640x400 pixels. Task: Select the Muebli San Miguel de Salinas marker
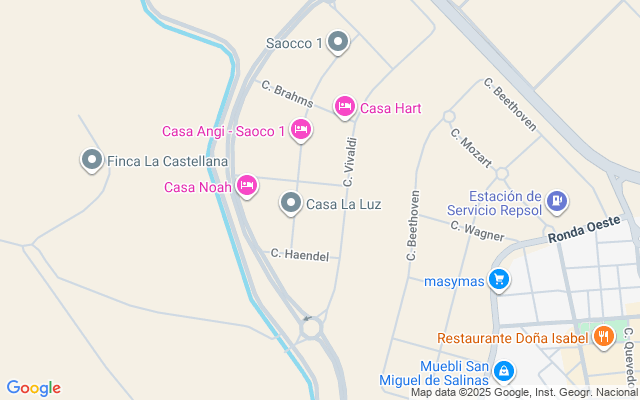click(505, 371)
